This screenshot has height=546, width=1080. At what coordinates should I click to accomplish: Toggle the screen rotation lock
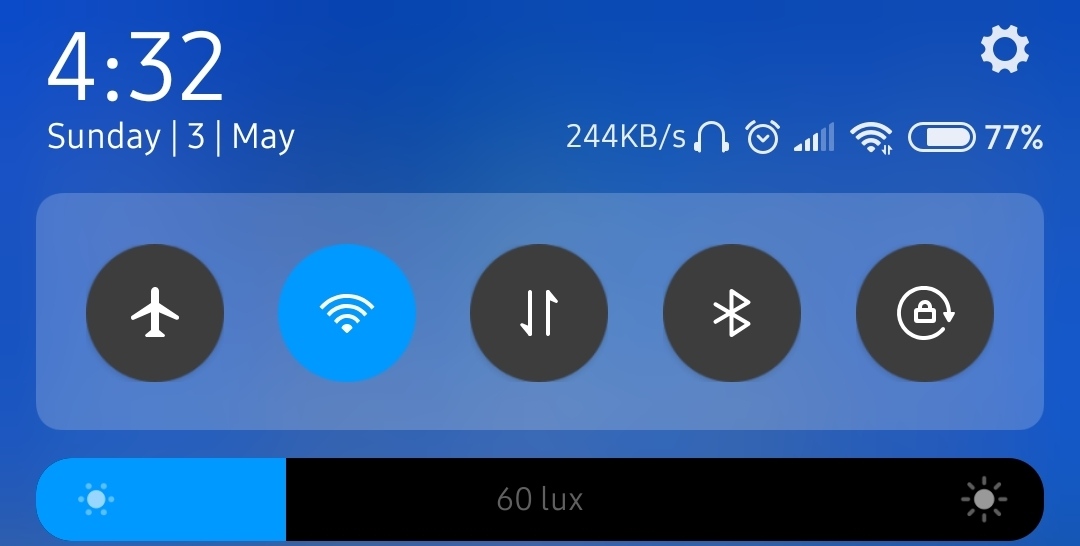925,313
